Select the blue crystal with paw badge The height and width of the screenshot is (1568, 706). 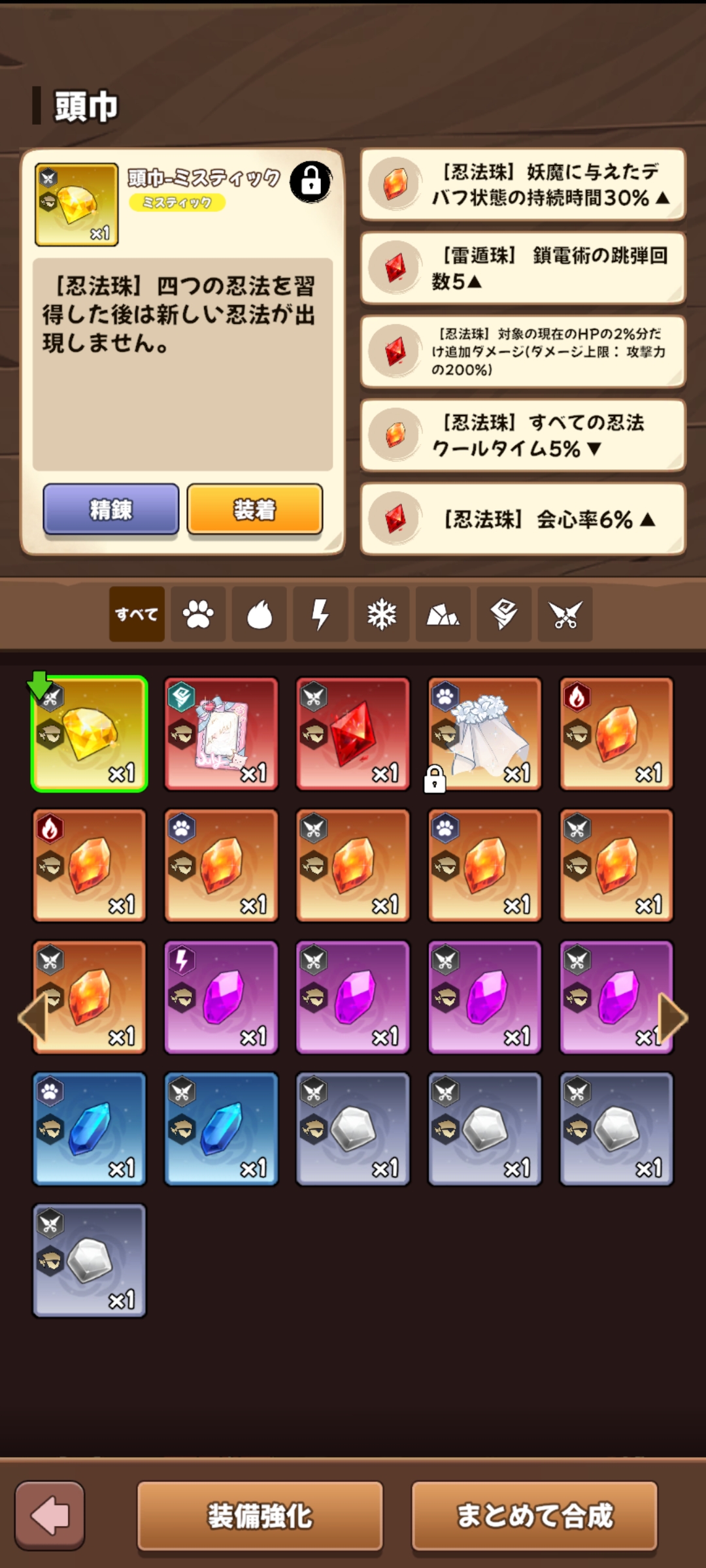point(90,1129)
